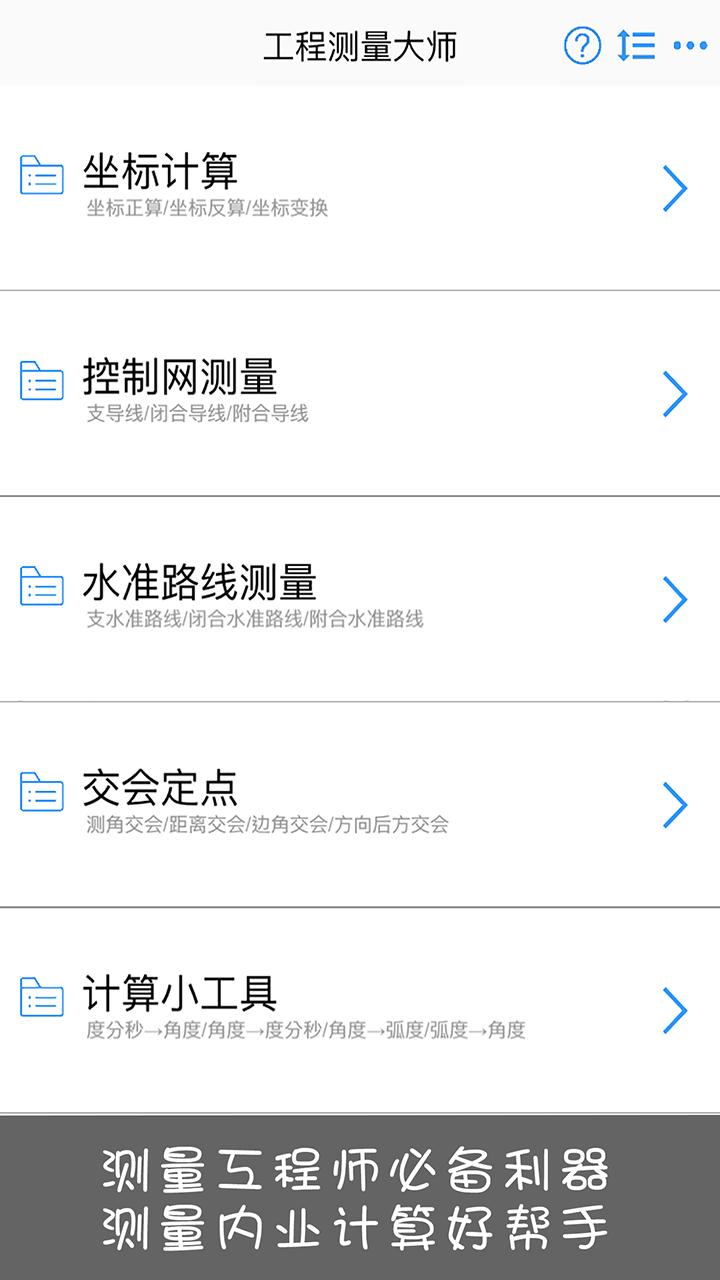Click the right arrow beside 交会定点
The height and width of the screenshot is (1280, 720).
[675, 805]
